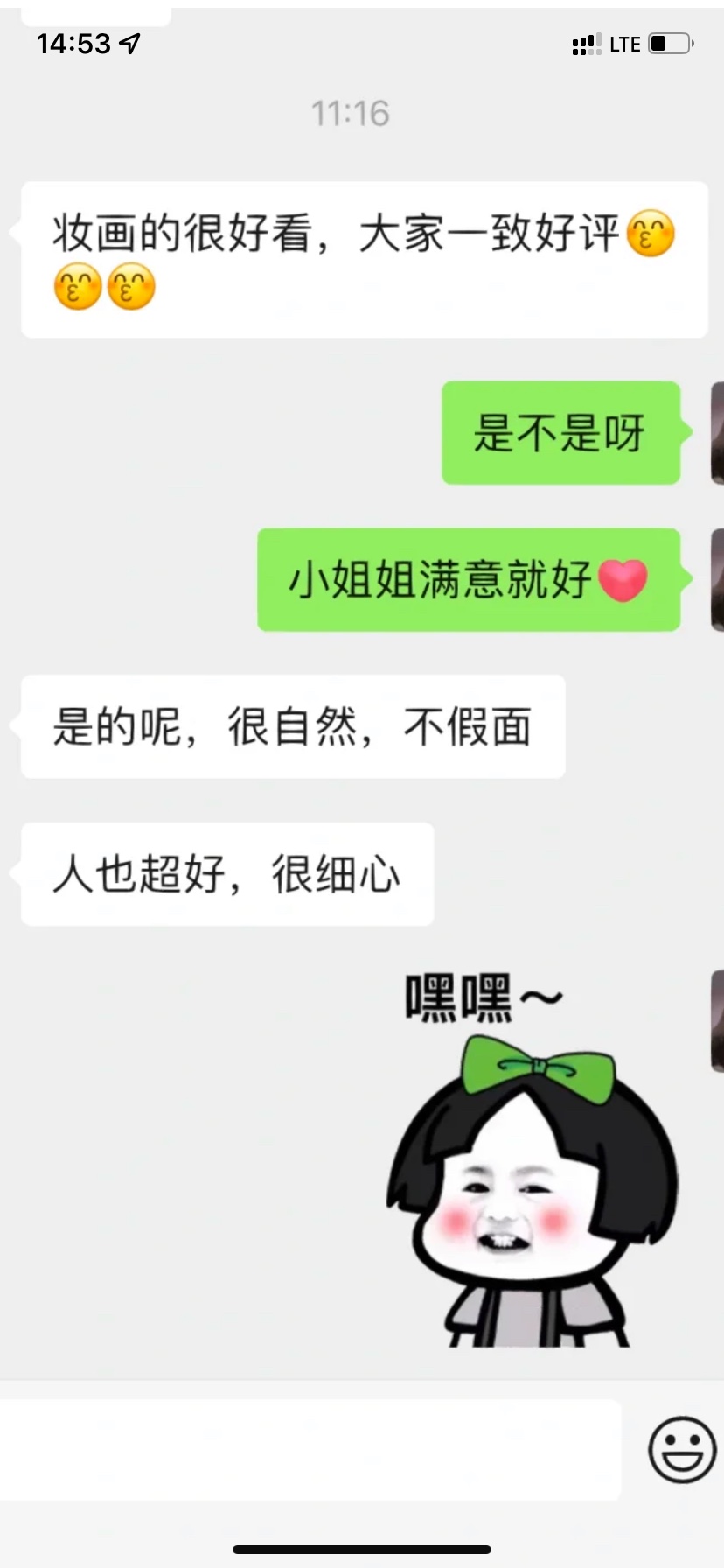The width and height of the screenshot is (724, 1568).
Task: Tap the message input field
Action: (x=310, y=1449)
